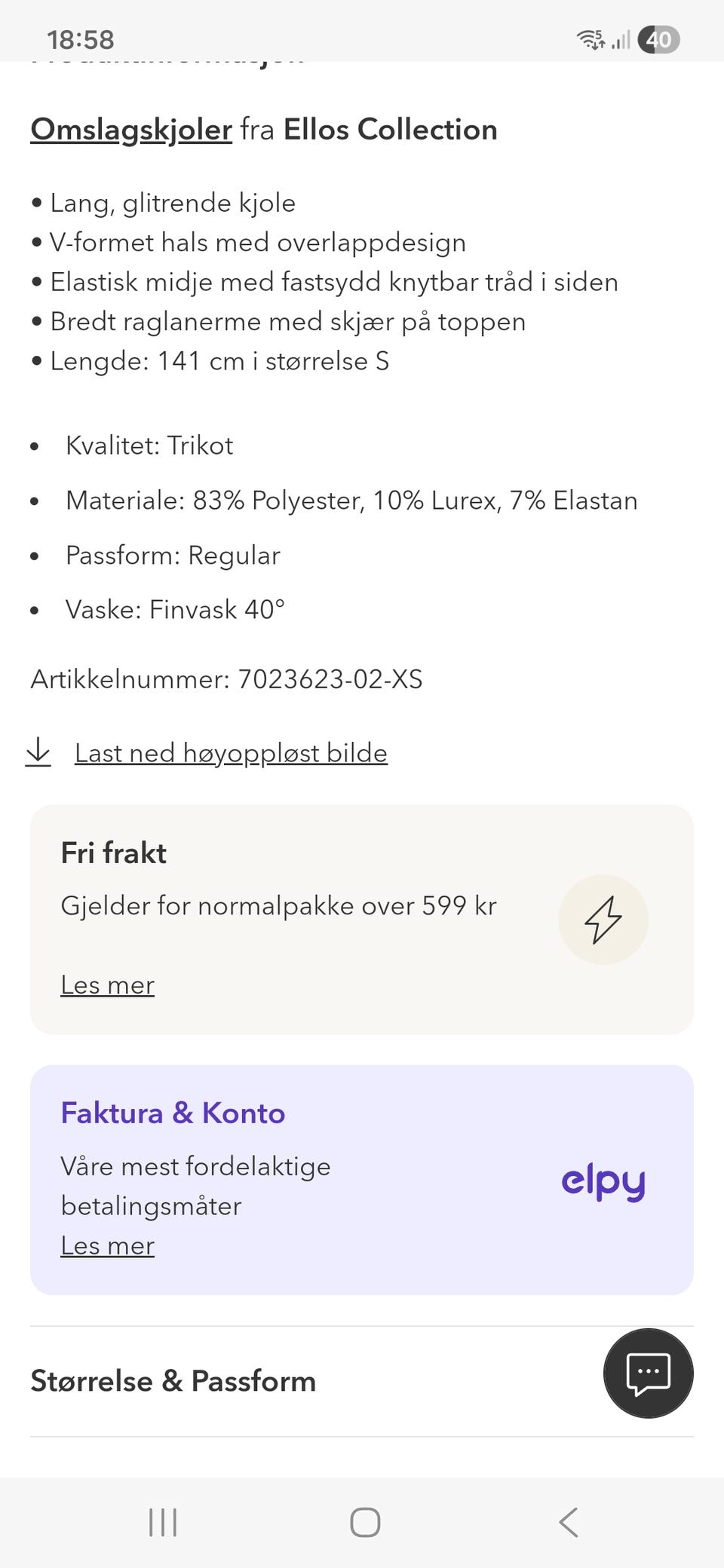Select the Faktura & Konto heading
The height and width of the screenshot is (1568, 724).
click(172, 1113)
